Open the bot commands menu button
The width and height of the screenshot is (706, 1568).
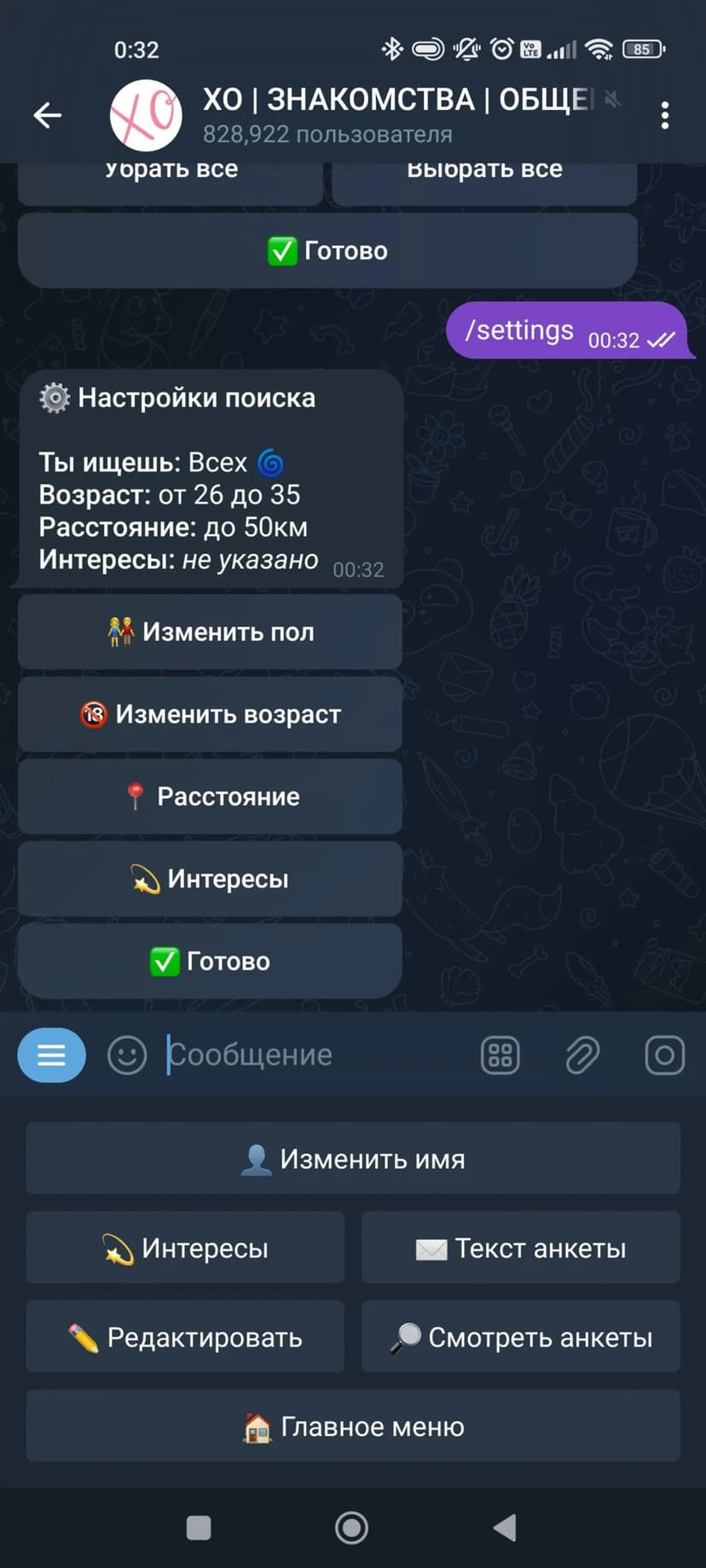51,1055
